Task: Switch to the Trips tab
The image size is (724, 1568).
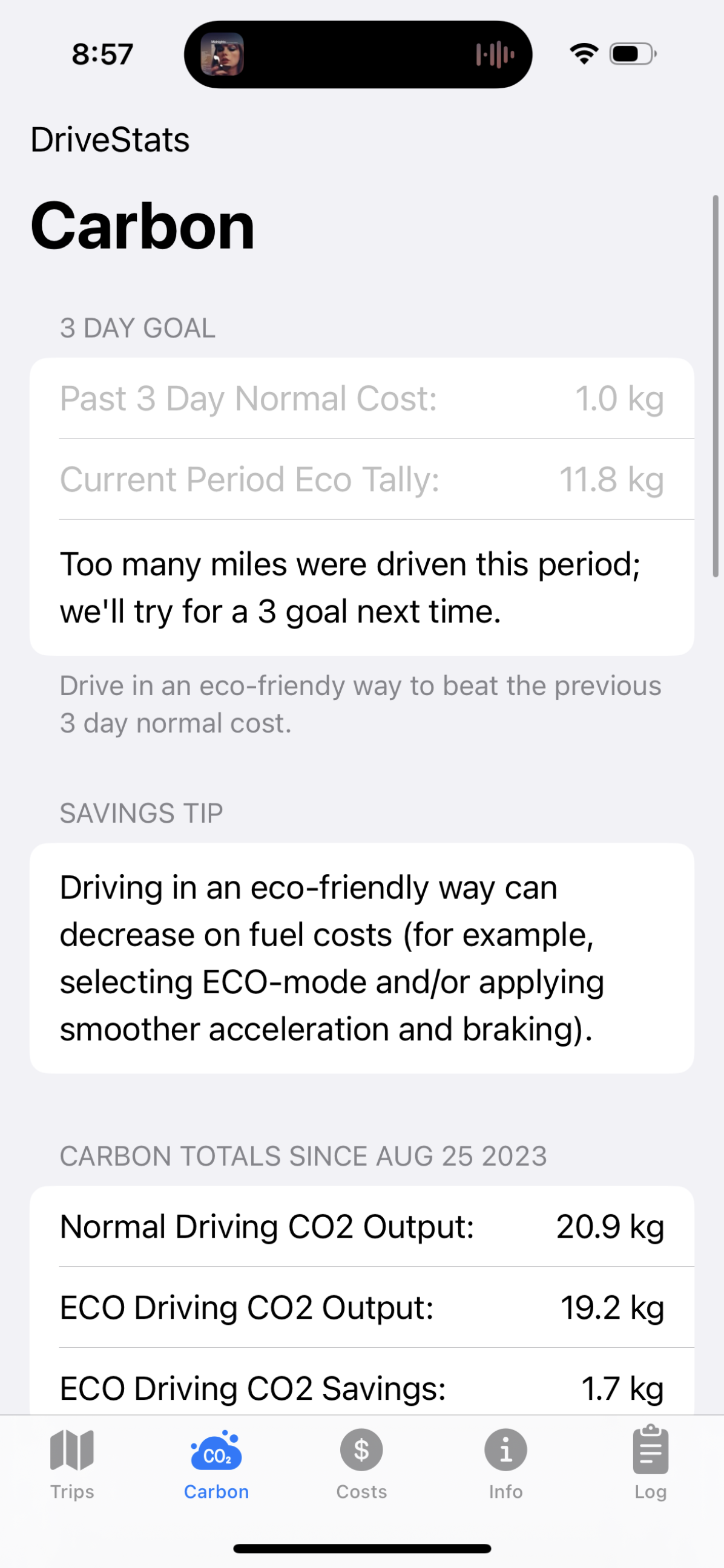Action: pyautogui.click(x=72, y=1464)
